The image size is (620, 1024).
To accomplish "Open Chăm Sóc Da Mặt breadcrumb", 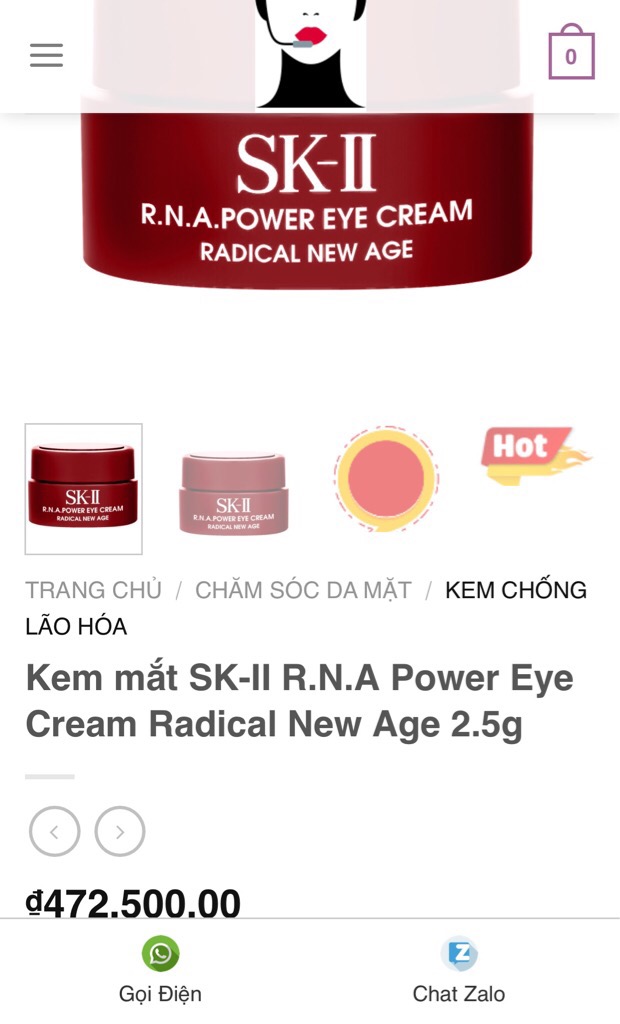I will [303, 590].
